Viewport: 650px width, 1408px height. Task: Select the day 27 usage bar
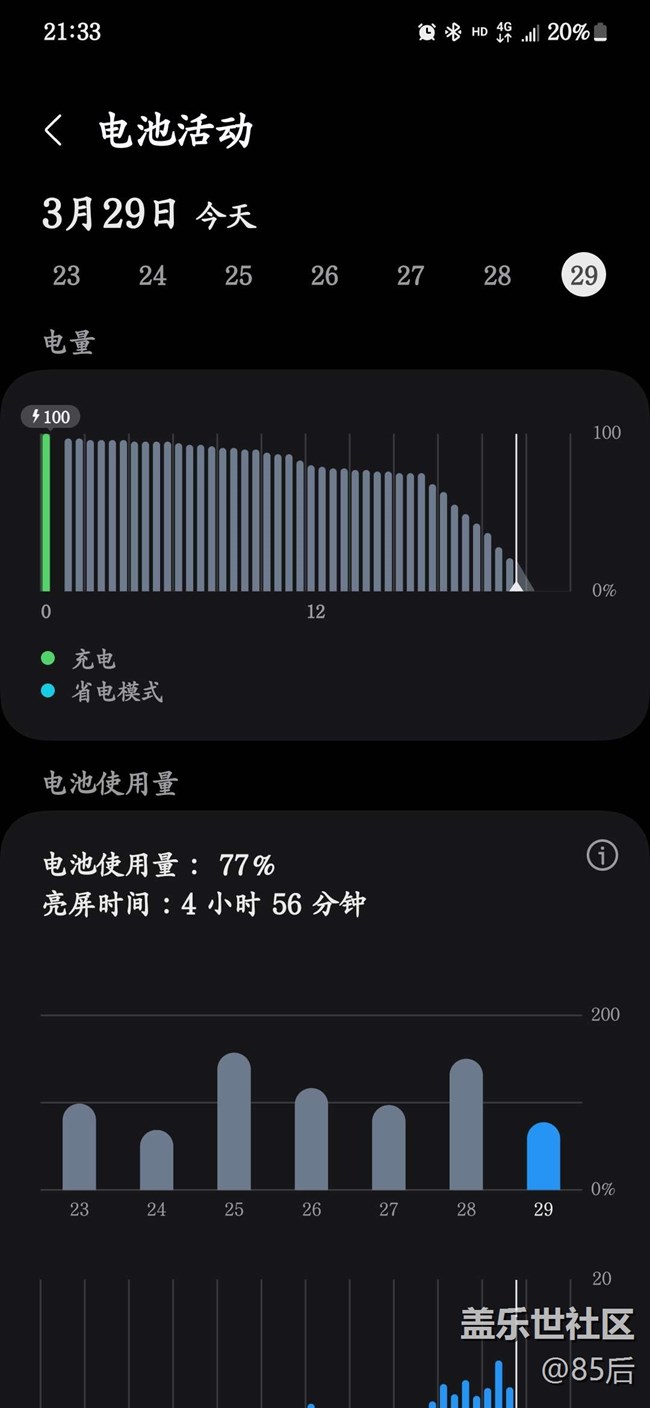389,1148
